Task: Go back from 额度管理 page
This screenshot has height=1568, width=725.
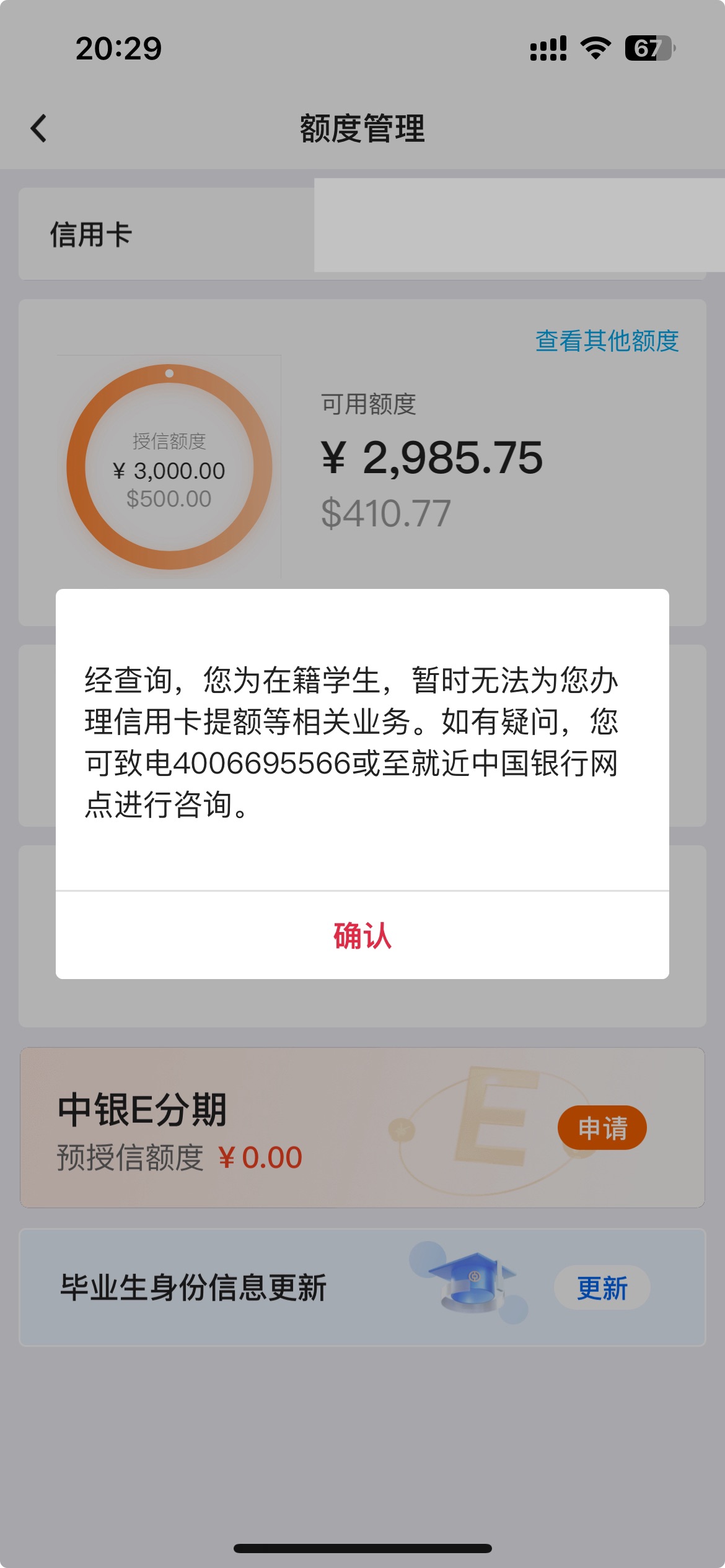Action: pyautogui.click(x=38, y=128)
